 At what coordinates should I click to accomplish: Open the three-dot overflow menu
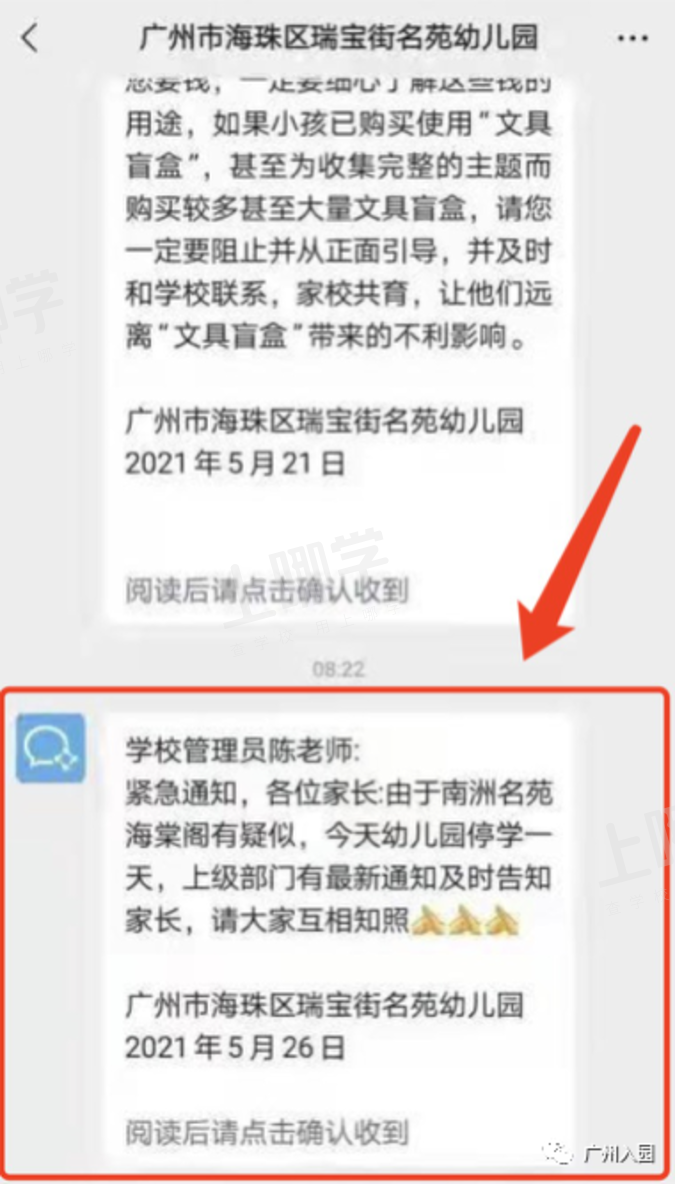point(633,39)
